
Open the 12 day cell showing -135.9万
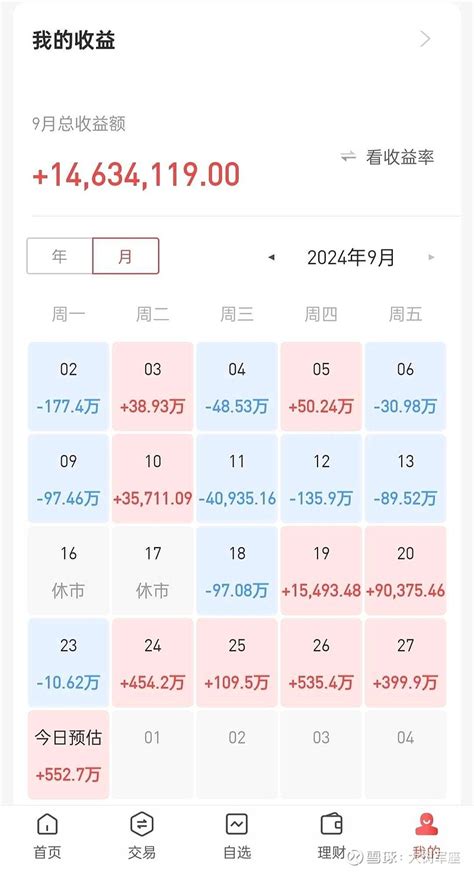click(321, 478)
